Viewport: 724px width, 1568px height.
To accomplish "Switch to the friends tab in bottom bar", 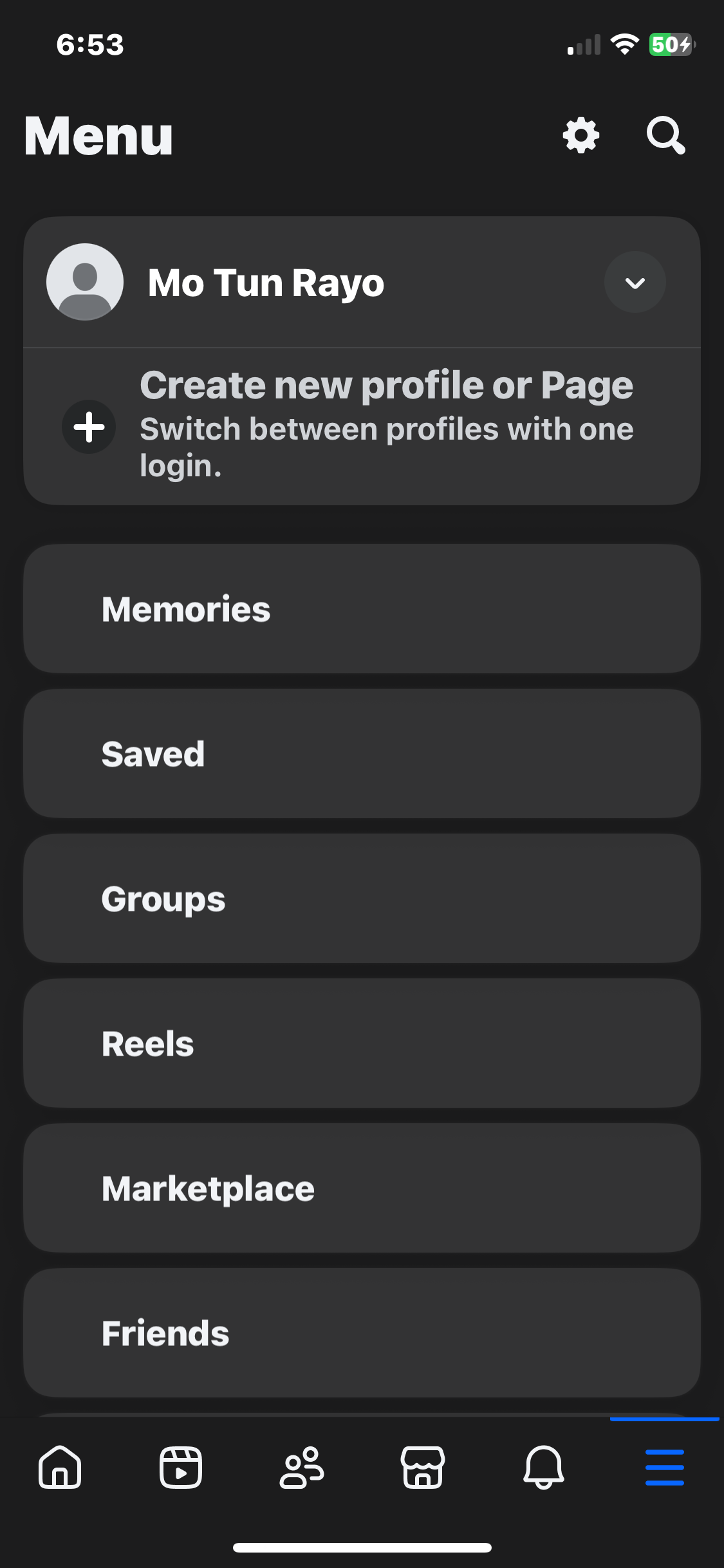I will 302,1467.
